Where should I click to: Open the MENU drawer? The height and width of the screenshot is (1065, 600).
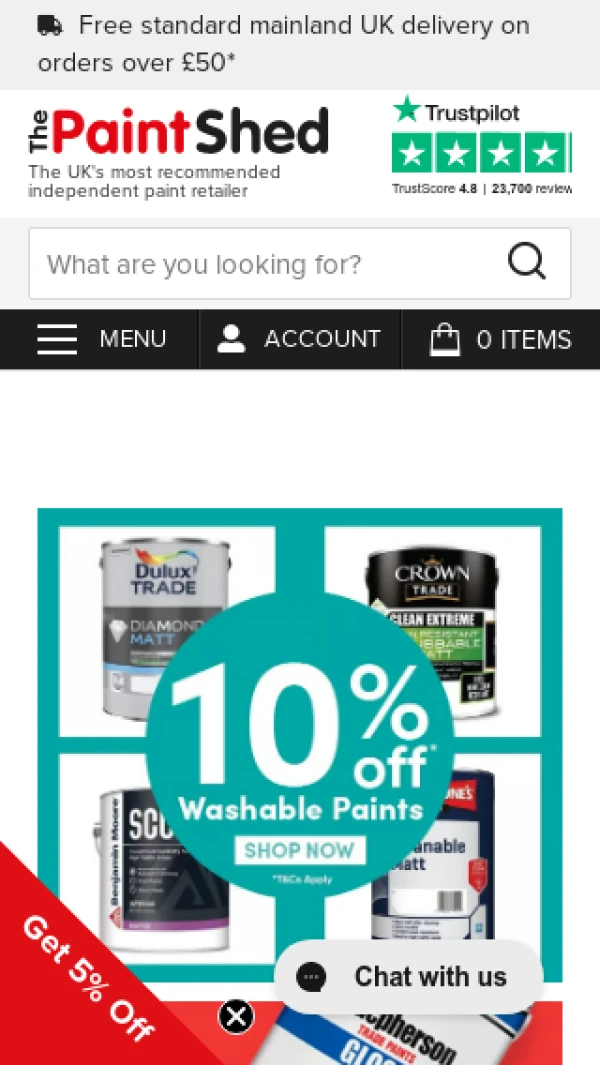coord(101,340)
